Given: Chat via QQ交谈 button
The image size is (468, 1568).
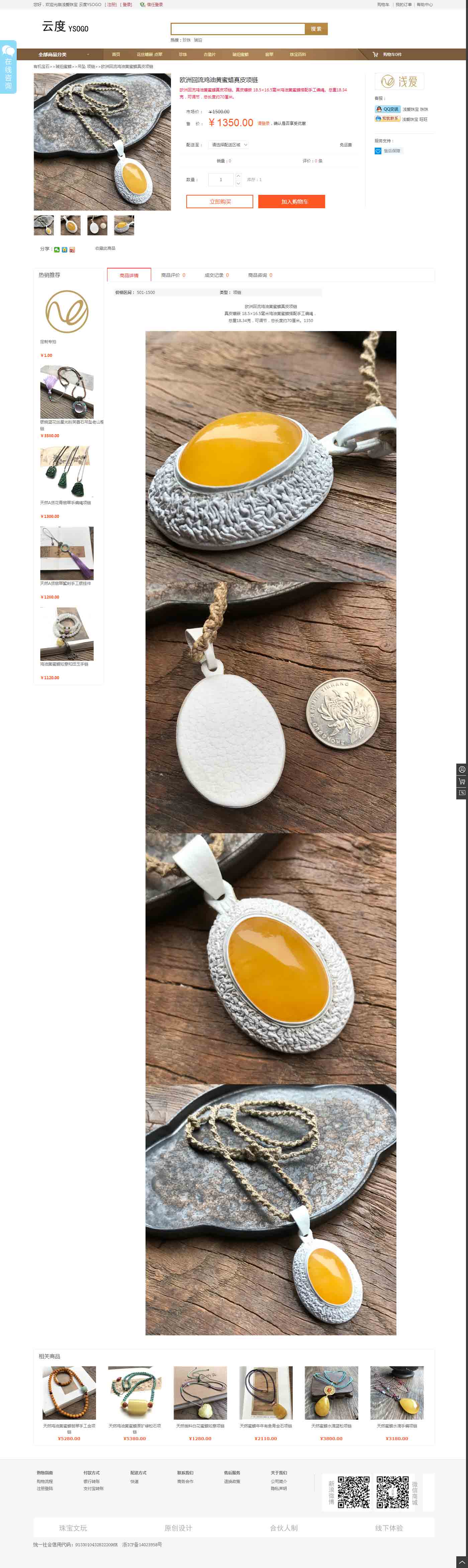Looking at the screenshot, I should point(387,109).
